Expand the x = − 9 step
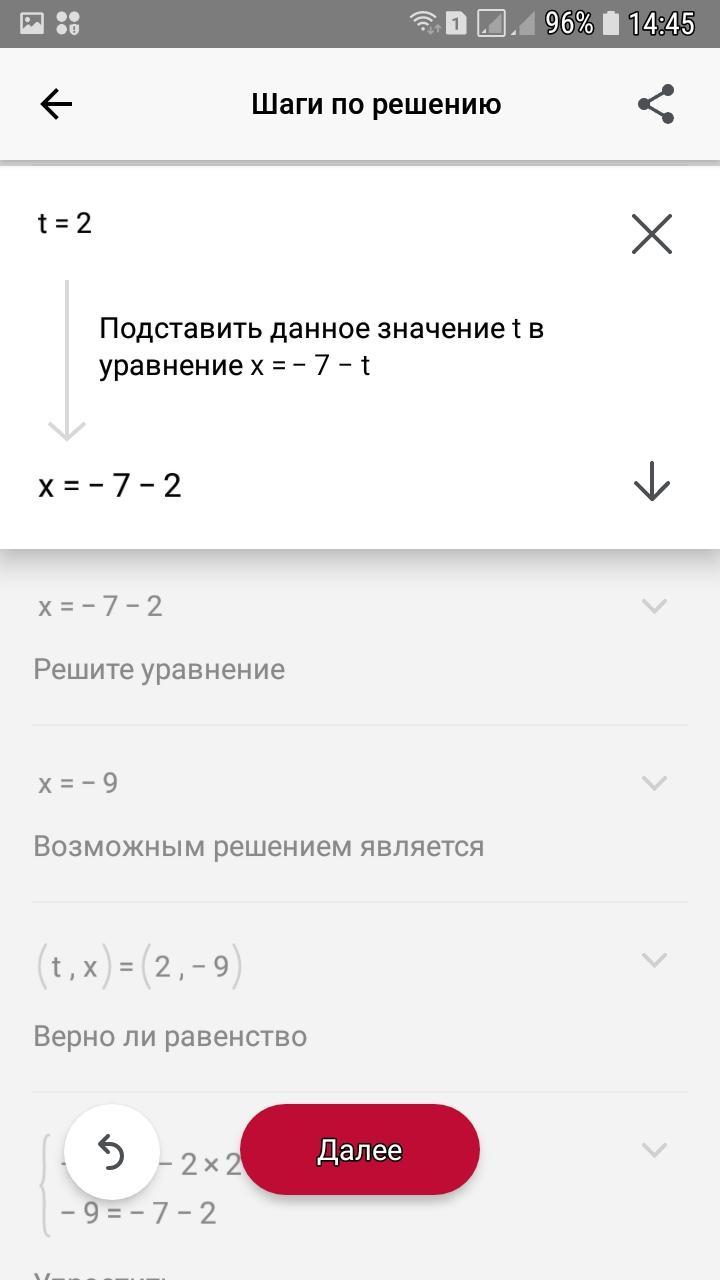This screenshot has width=720, height=1280. pyautogui.click(x=654, y=783)
